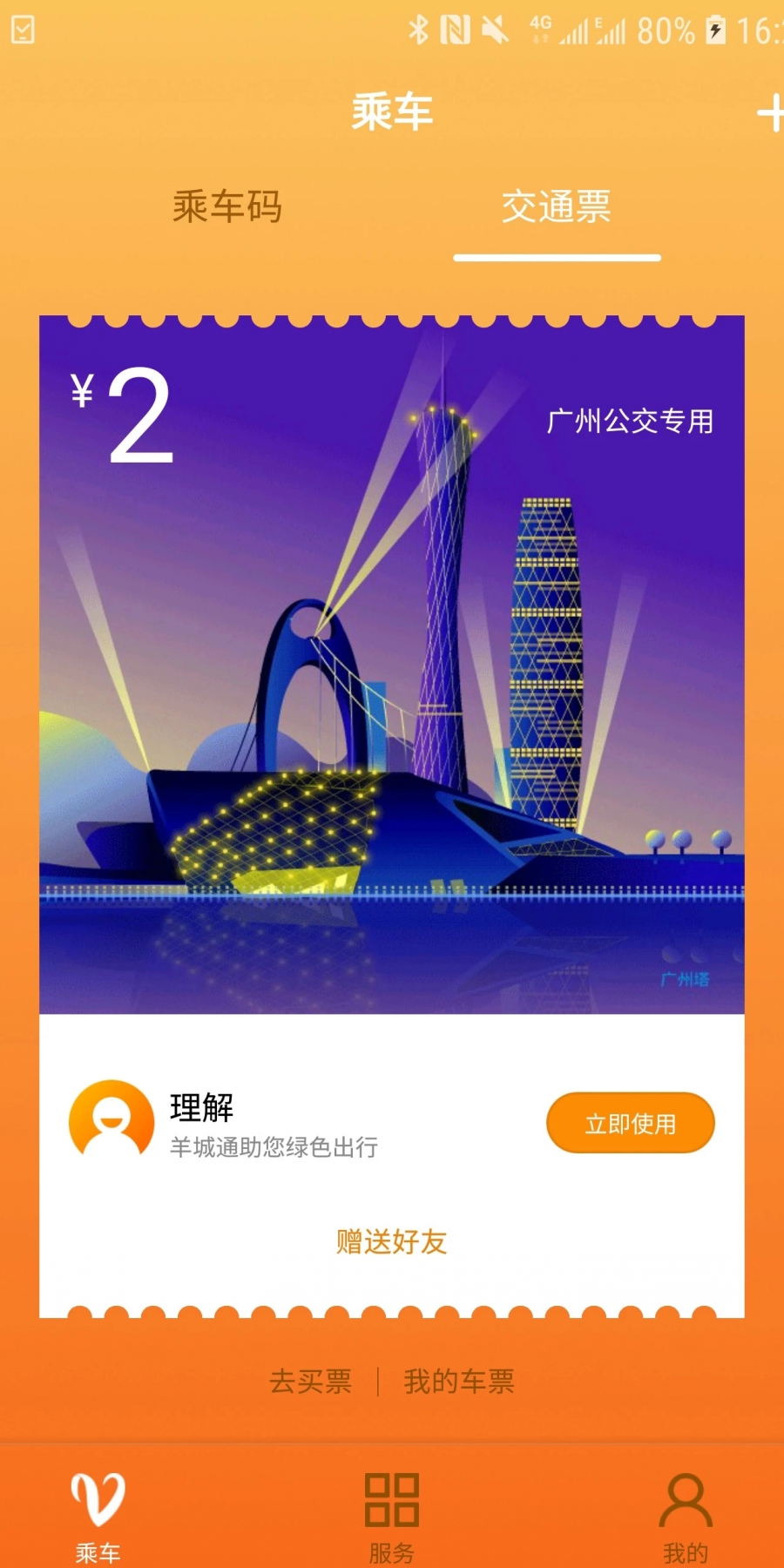The height and width of the screenshot is (1568, 784).
Task: Gift the ticket via 赠送好友
Action: (391, 1241)
